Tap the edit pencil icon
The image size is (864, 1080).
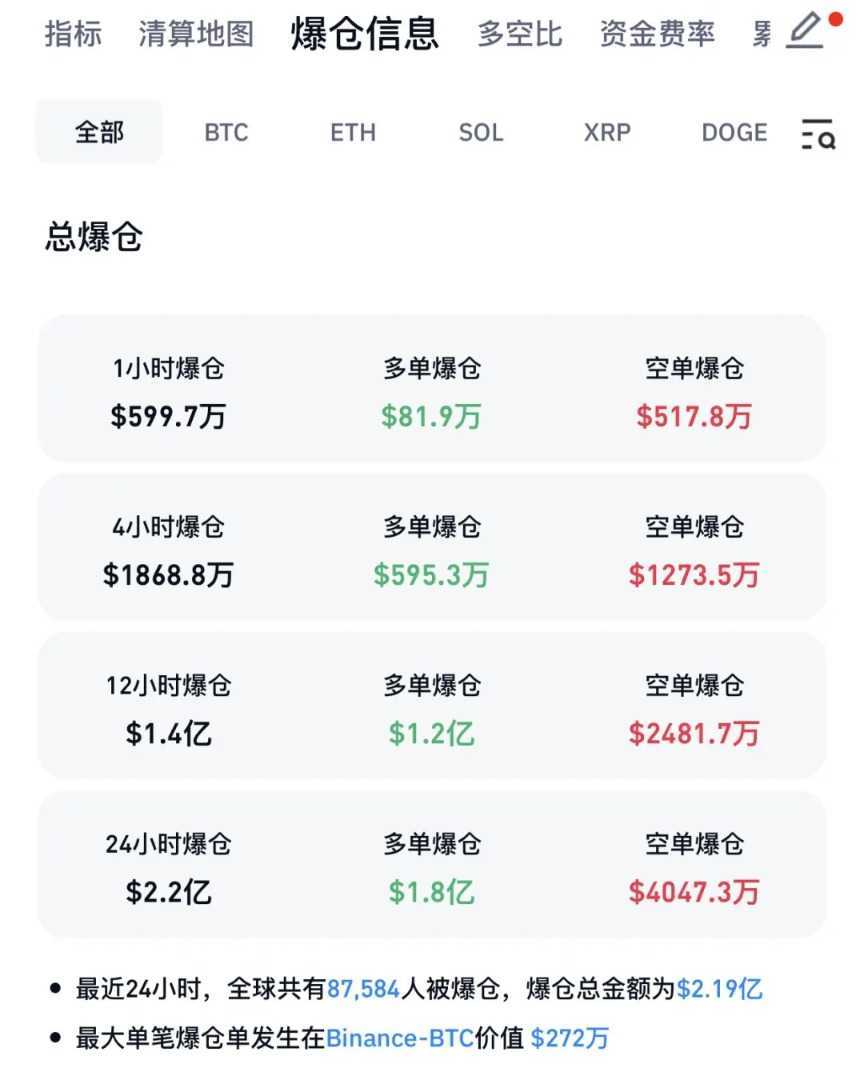[805, 31]
